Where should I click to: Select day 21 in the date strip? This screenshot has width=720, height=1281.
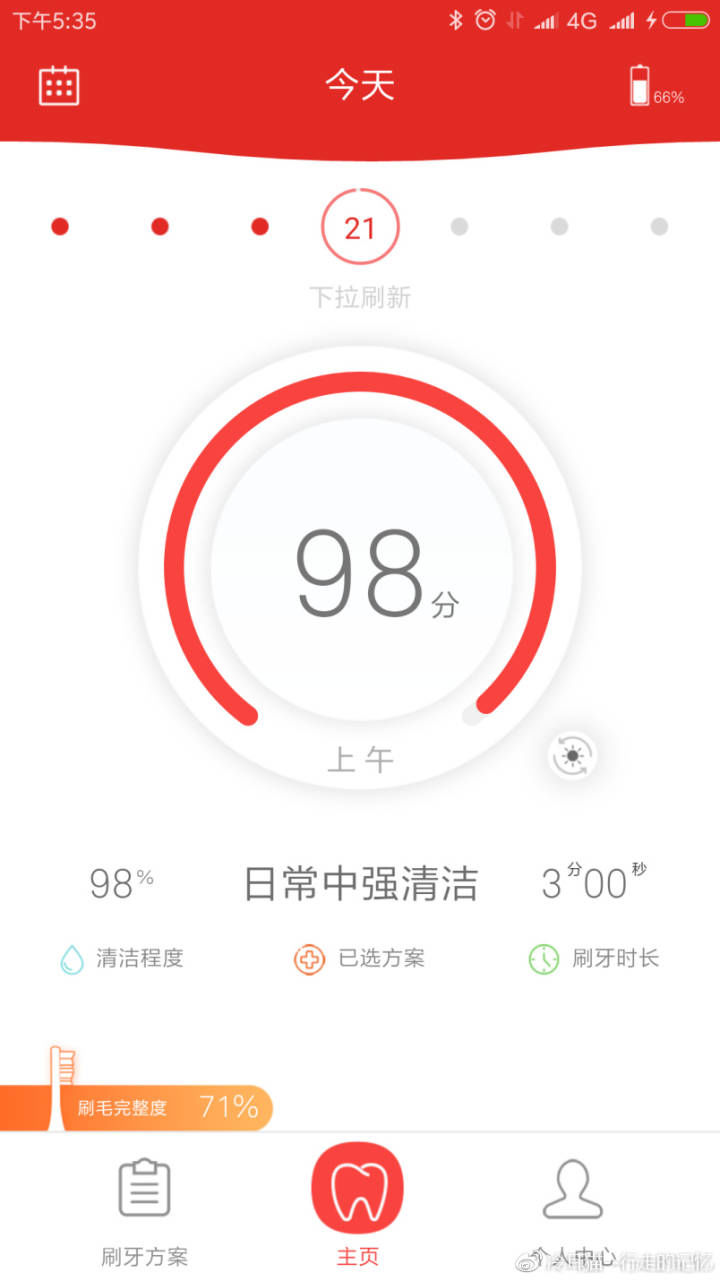(360, 227)
